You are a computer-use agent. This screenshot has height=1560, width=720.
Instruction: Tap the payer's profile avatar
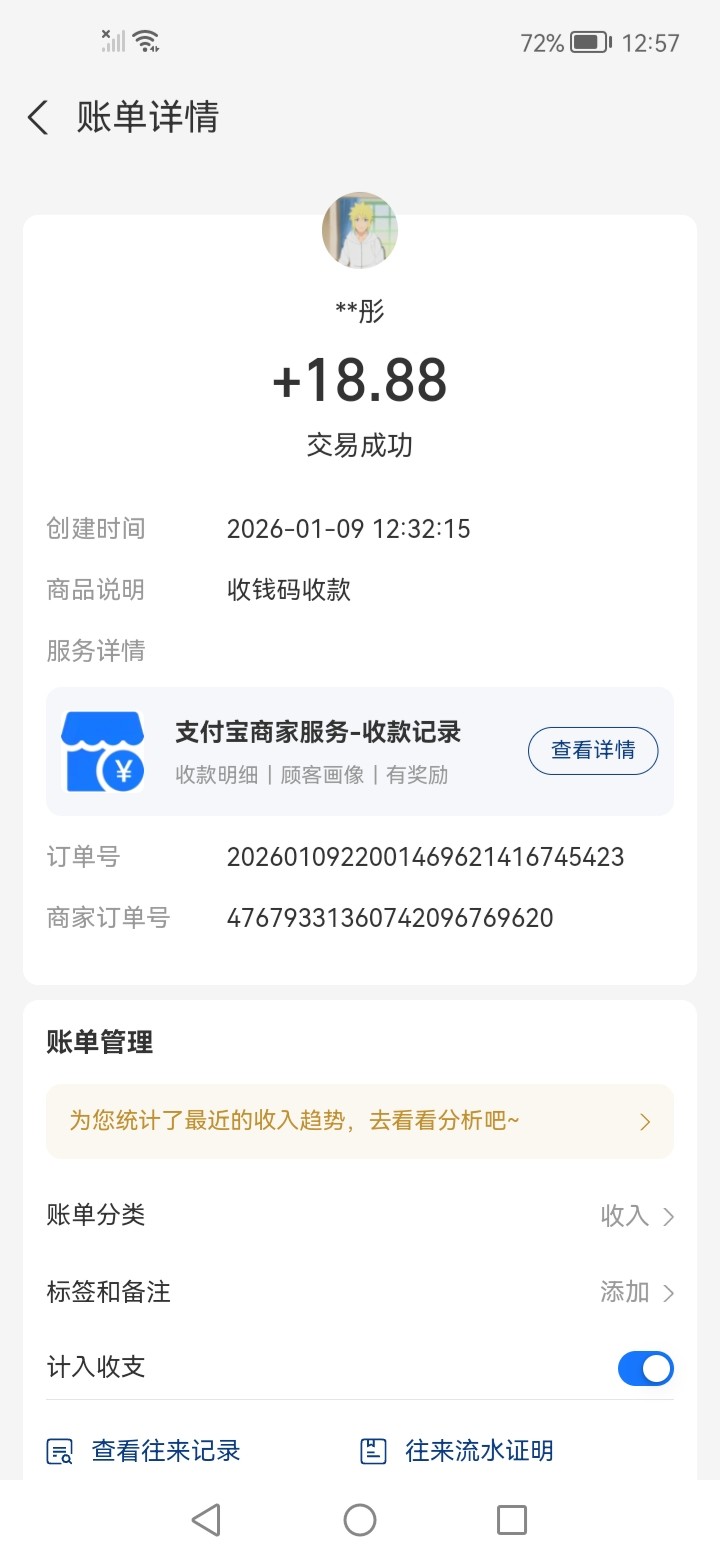pyautogui.click(x=360, y=231)
